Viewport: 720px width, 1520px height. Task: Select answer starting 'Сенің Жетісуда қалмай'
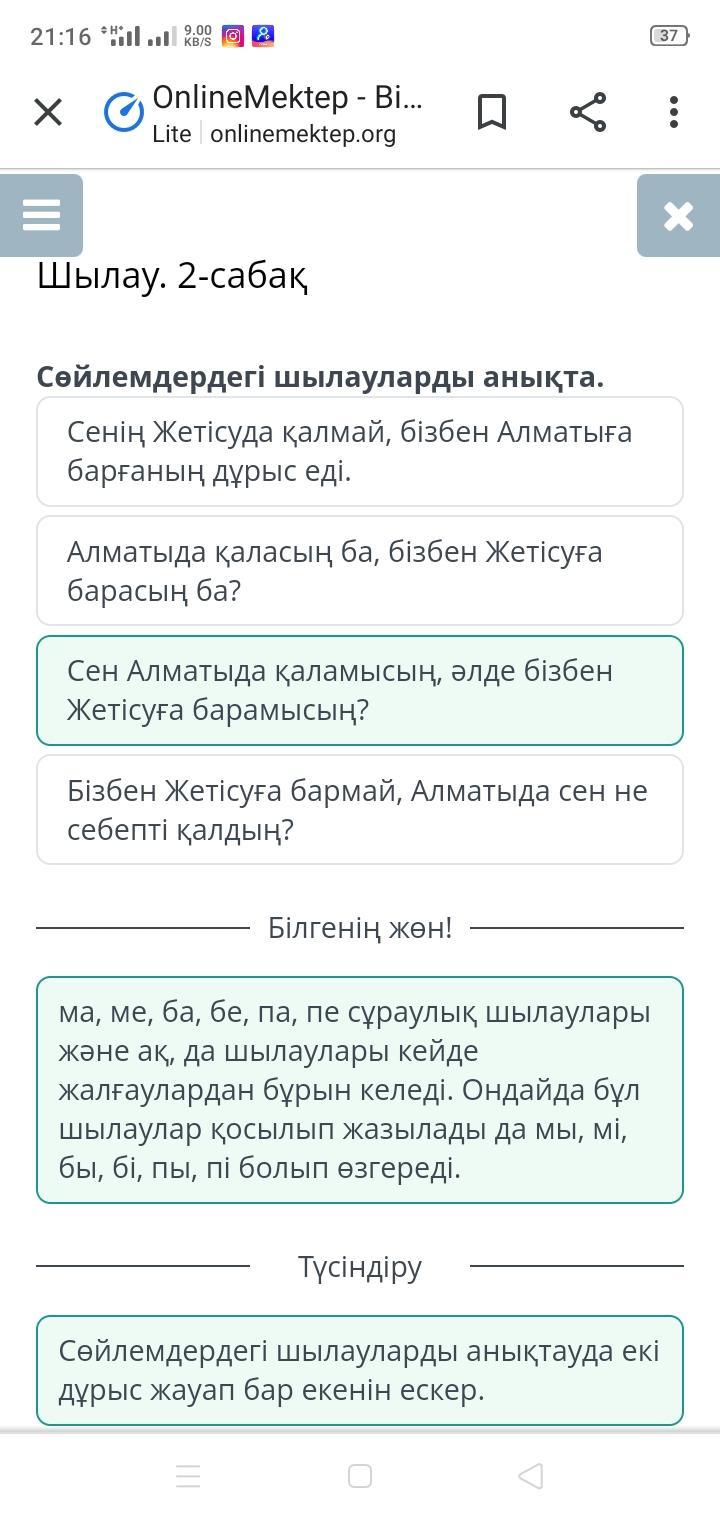[360, 451]
